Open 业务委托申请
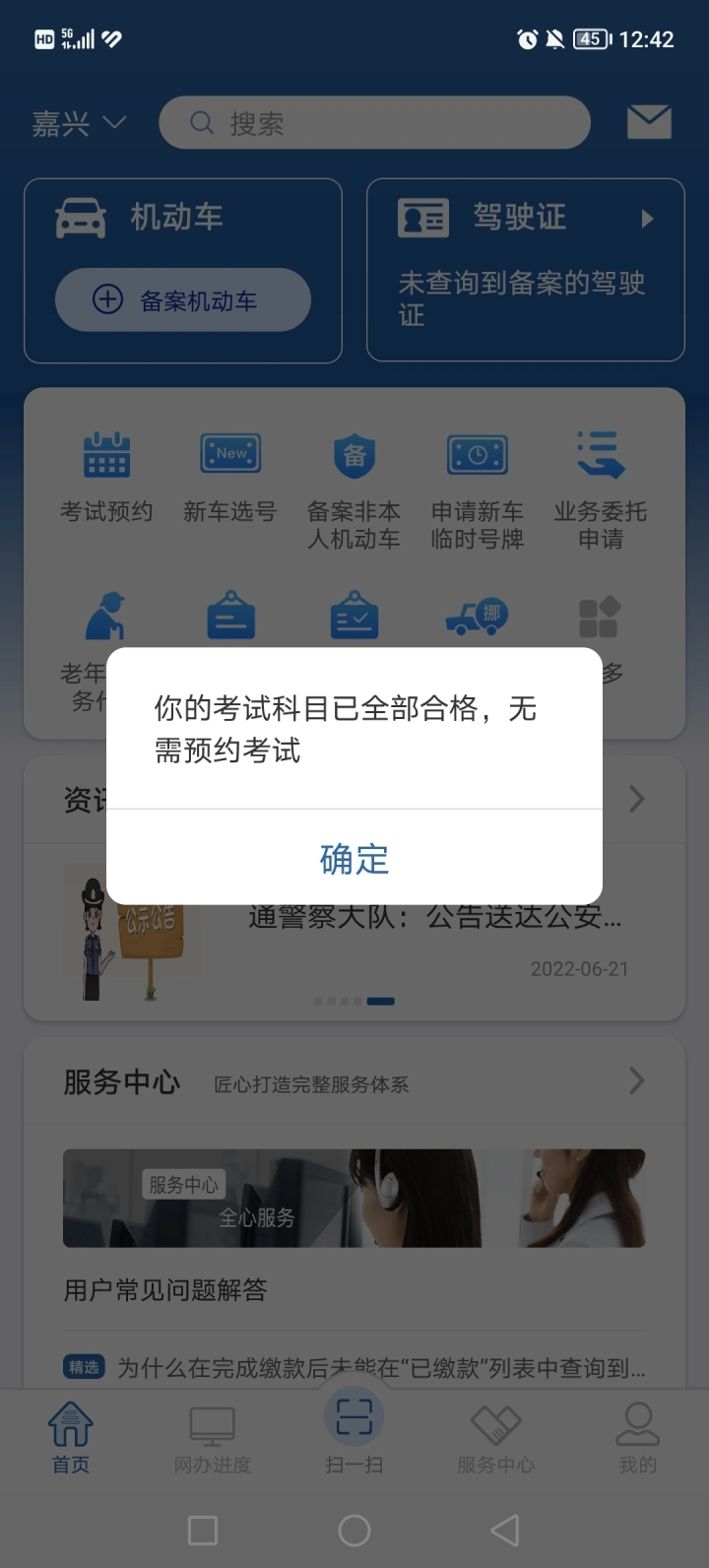 tap(601, 490)
